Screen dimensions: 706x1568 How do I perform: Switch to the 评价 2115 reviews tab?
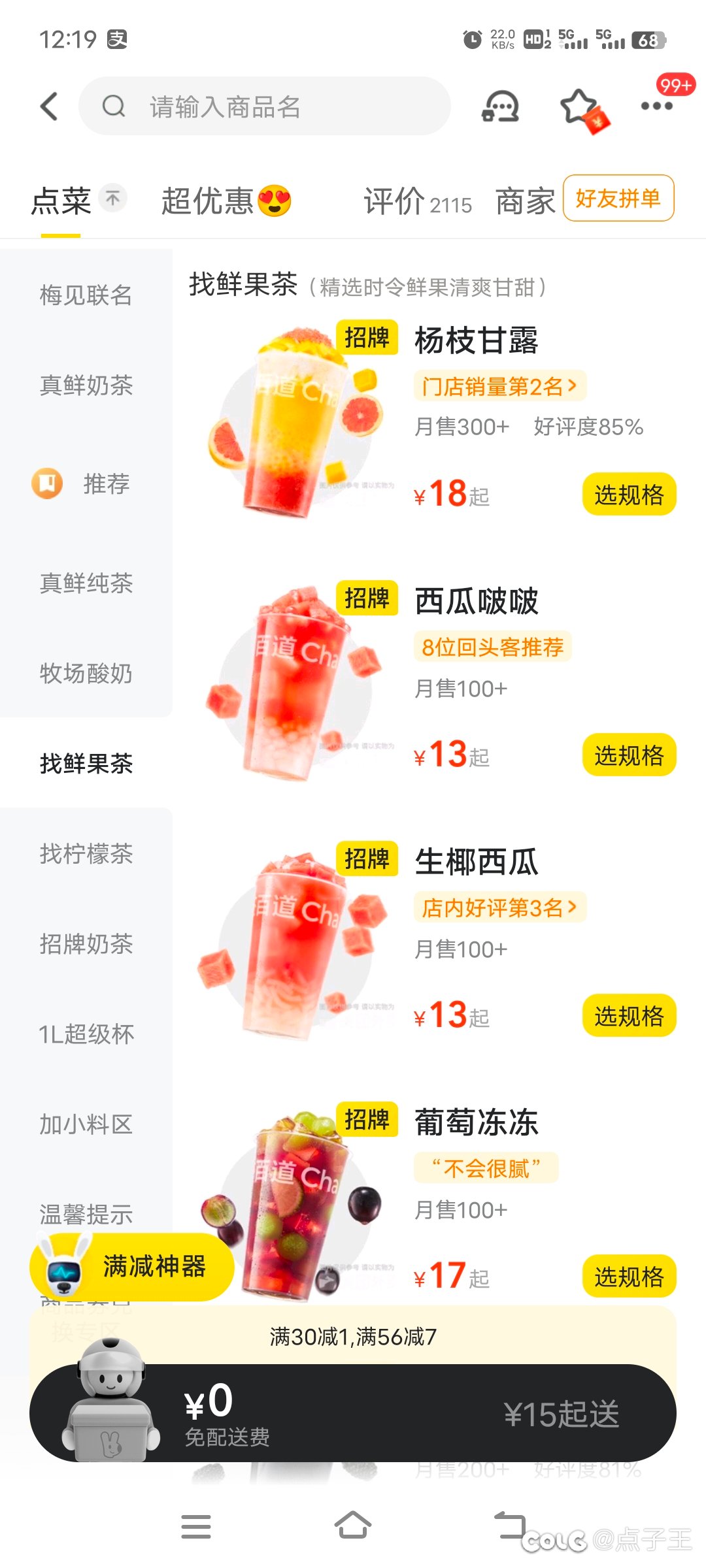coord(417,202)
